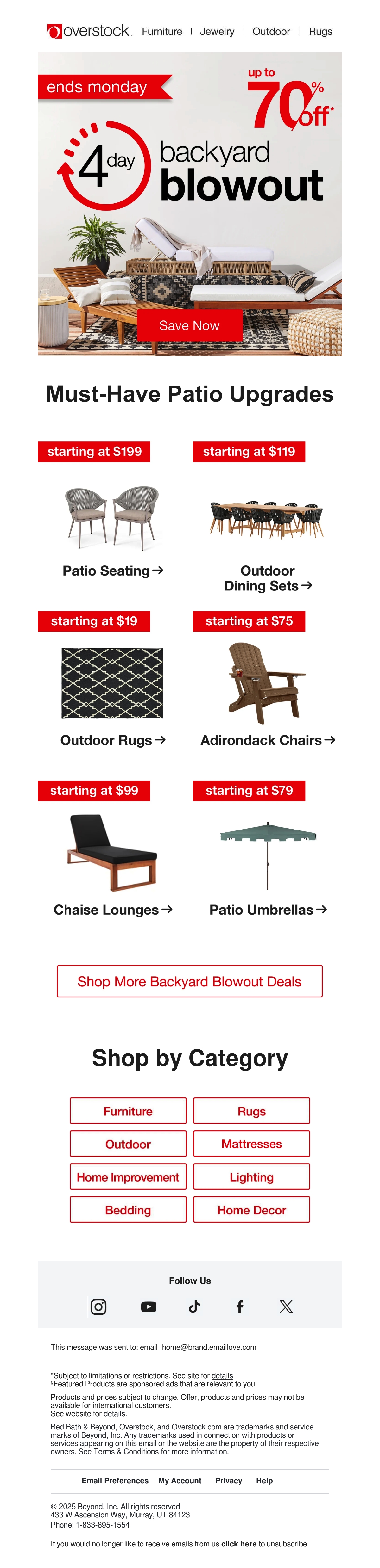
Task: Shop Chaise Lounges
Action: tap(113, 909)
